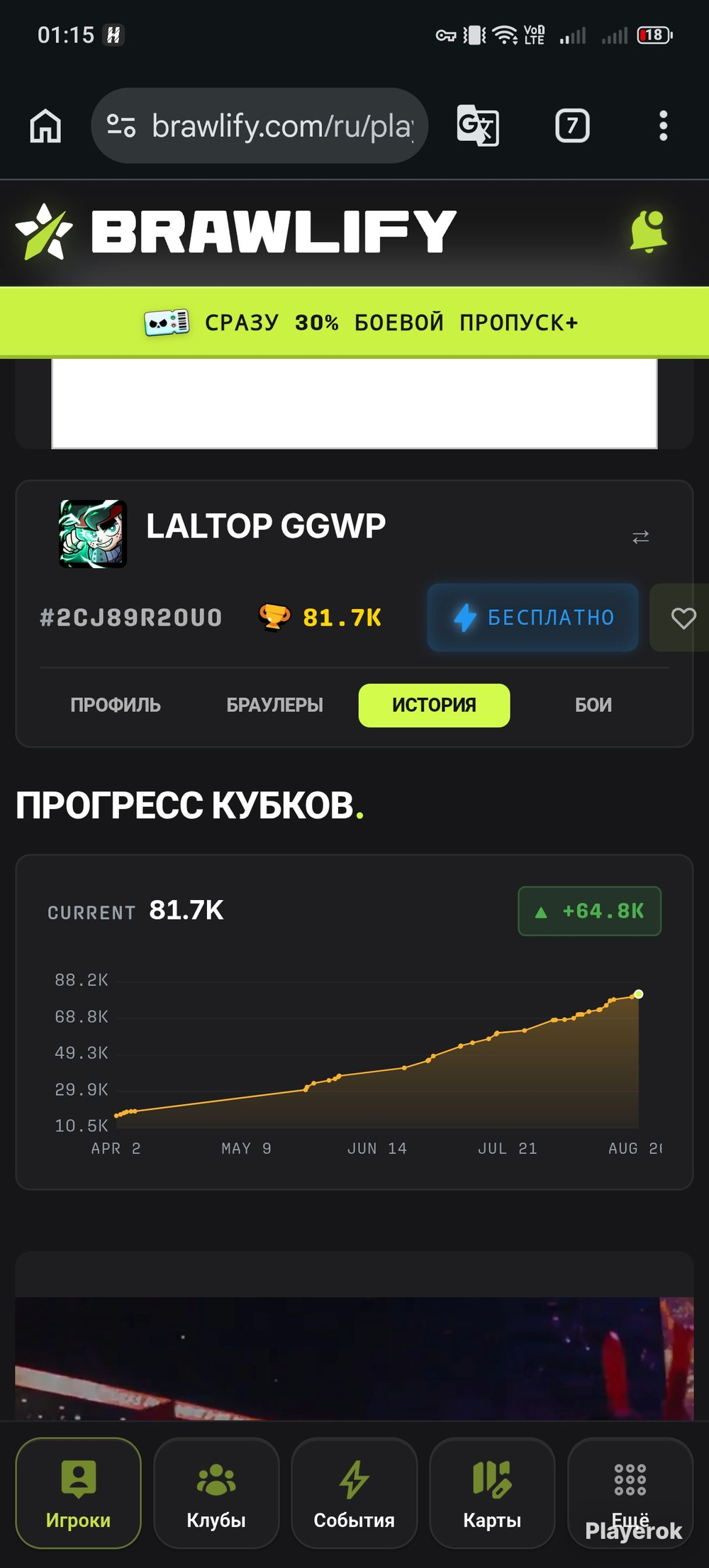Image resolution: width=709 pixels, height=1568 pixels.
Task: Go to the Клубы section
Action: click(216, 1493)
